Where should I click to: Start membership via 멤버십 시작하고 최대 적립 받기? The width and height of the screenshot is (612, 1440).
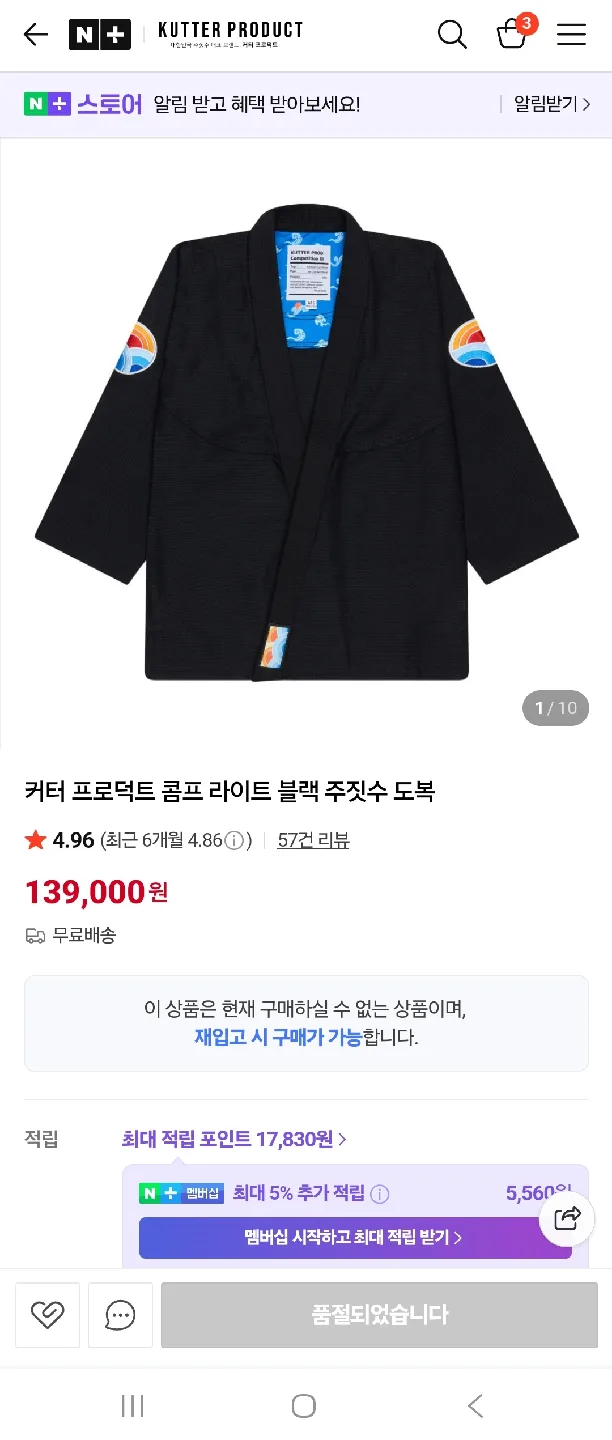354,1238
